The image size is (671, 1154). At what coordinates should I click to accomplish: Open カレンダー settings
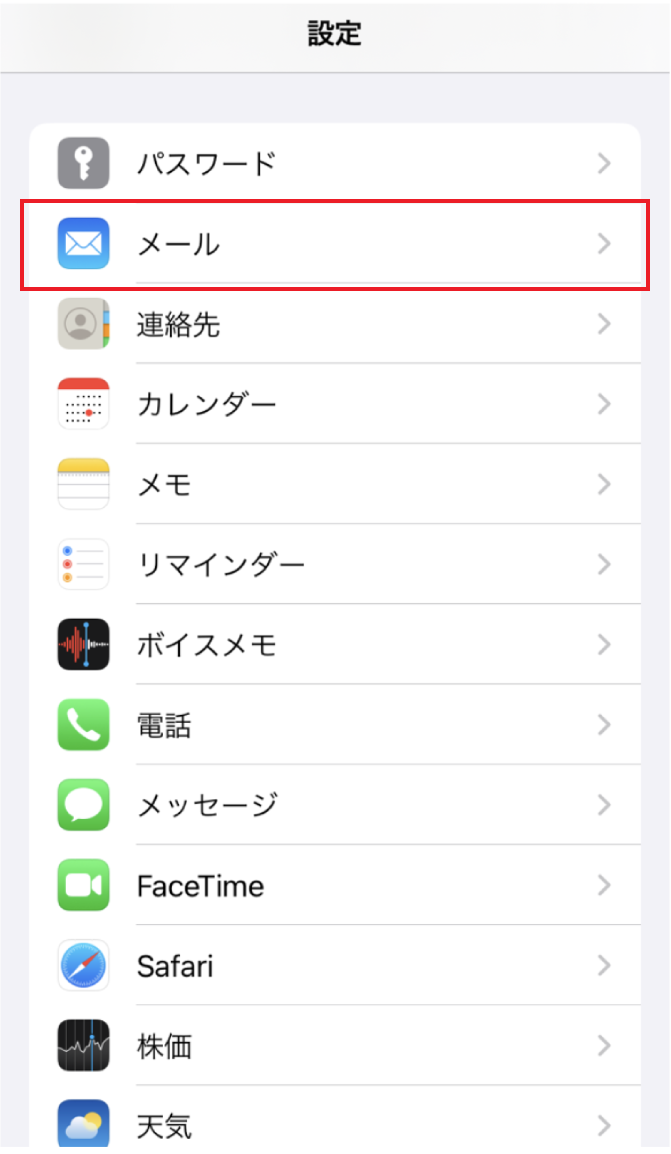[335, 404]
